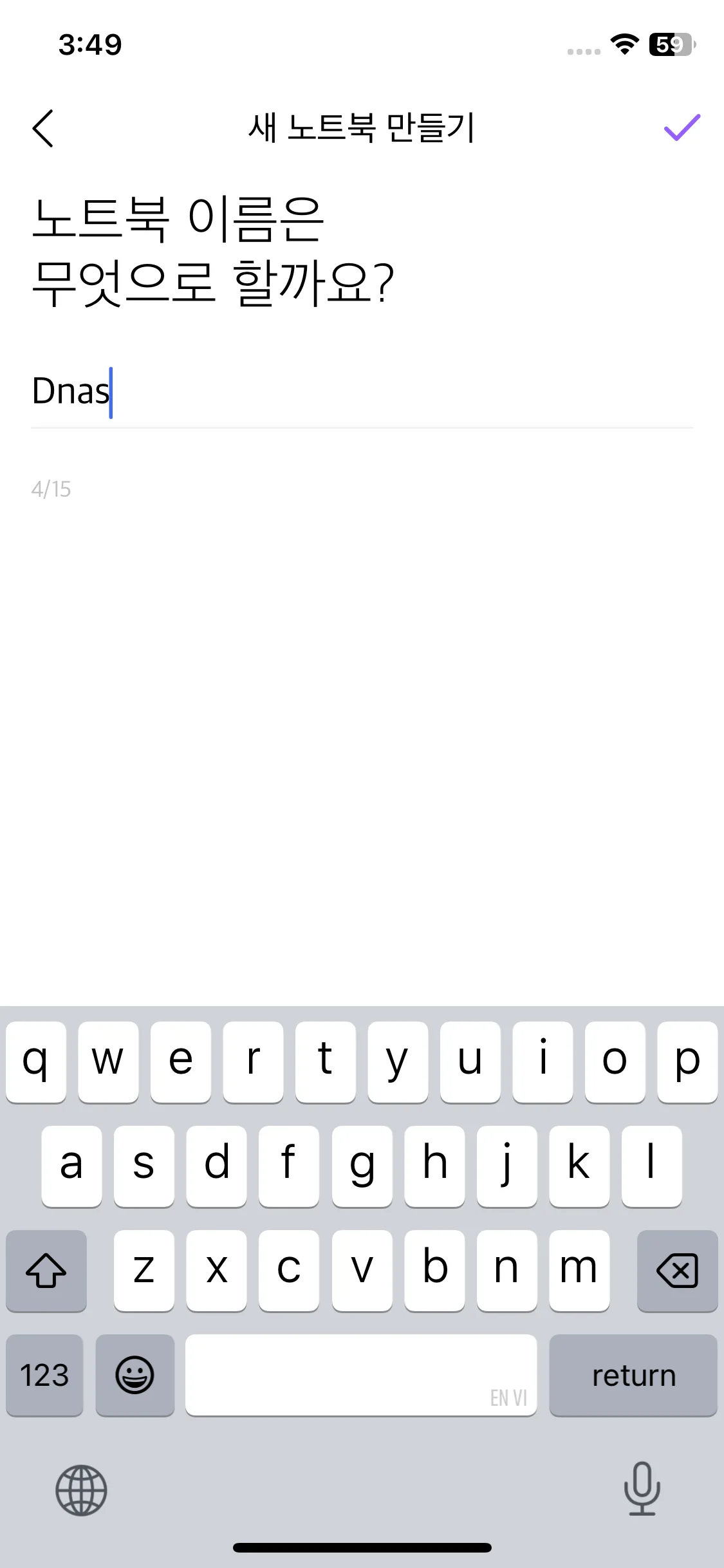This screenshot has height=1568, width=724.
Task: Open the emoji keyboard
Action: coord(135,1376)
